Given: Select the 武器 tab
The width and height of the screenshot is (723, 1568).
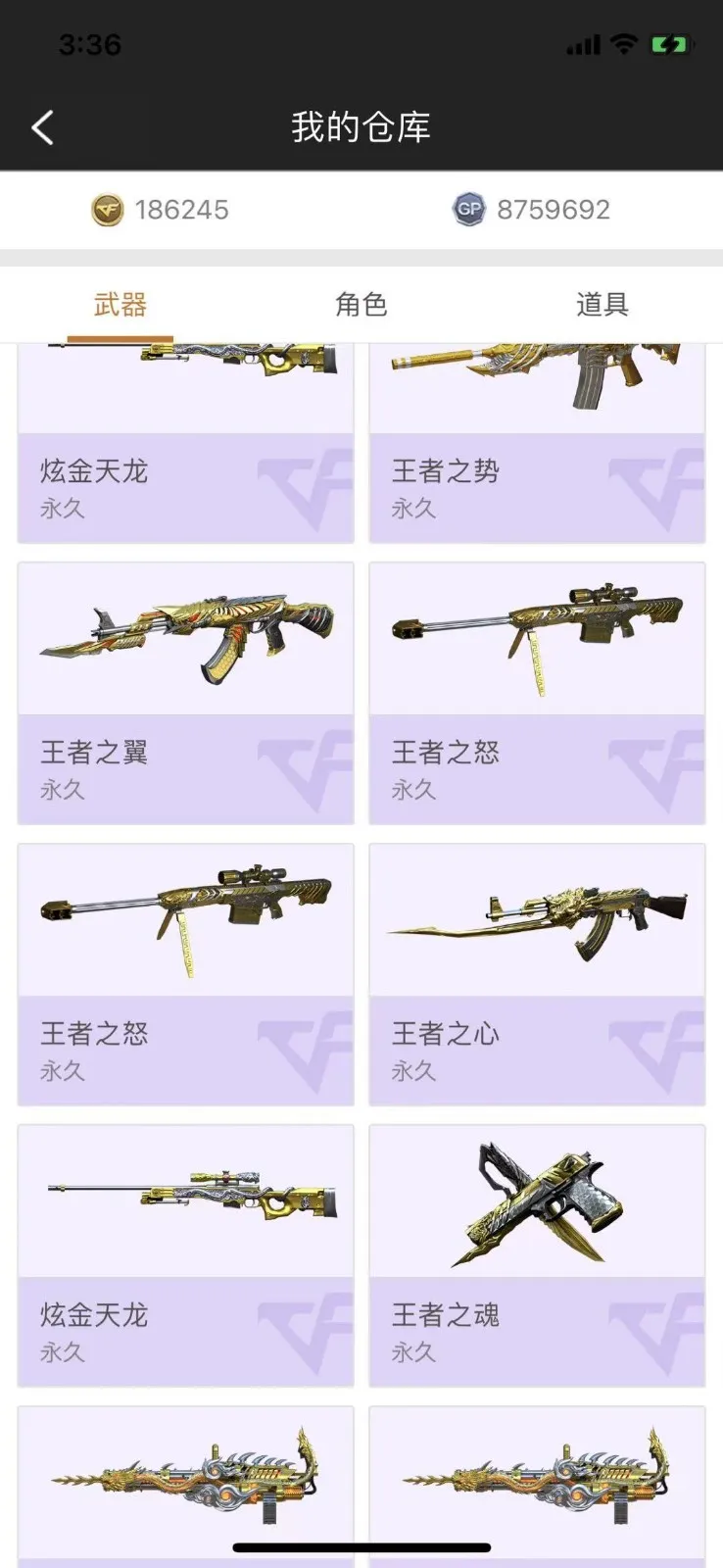Looking at the screenshot, I should [x=120, y=305].
